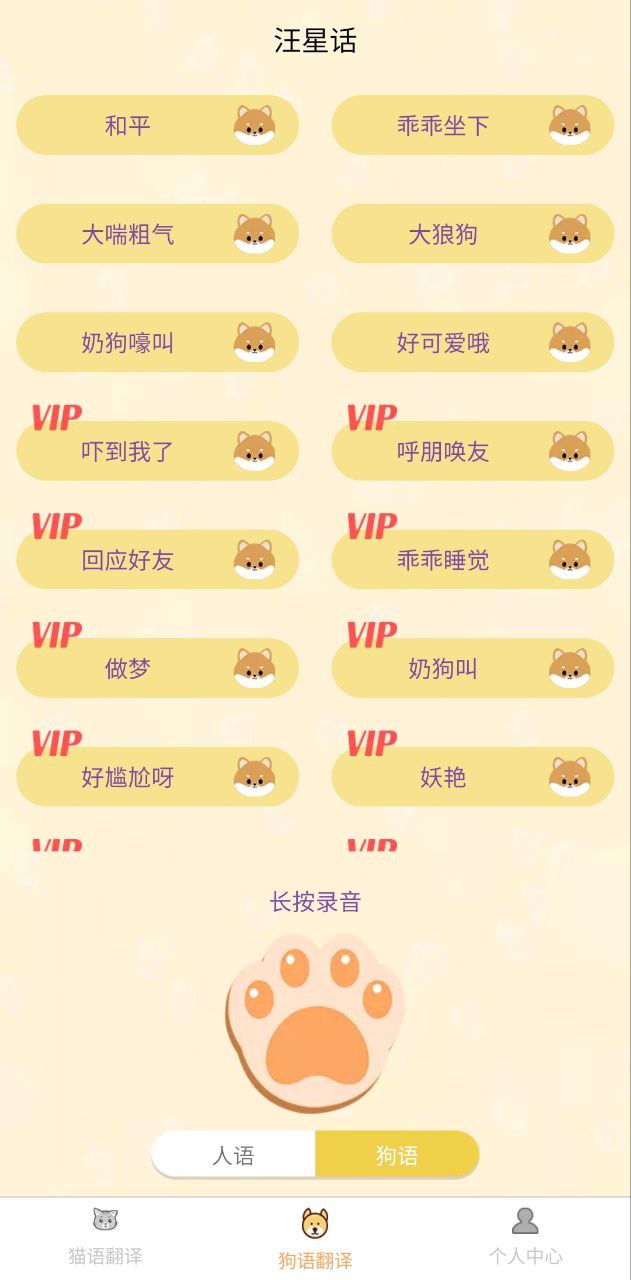Go to the 猫语翻译 tab

tap(105, 1238)
